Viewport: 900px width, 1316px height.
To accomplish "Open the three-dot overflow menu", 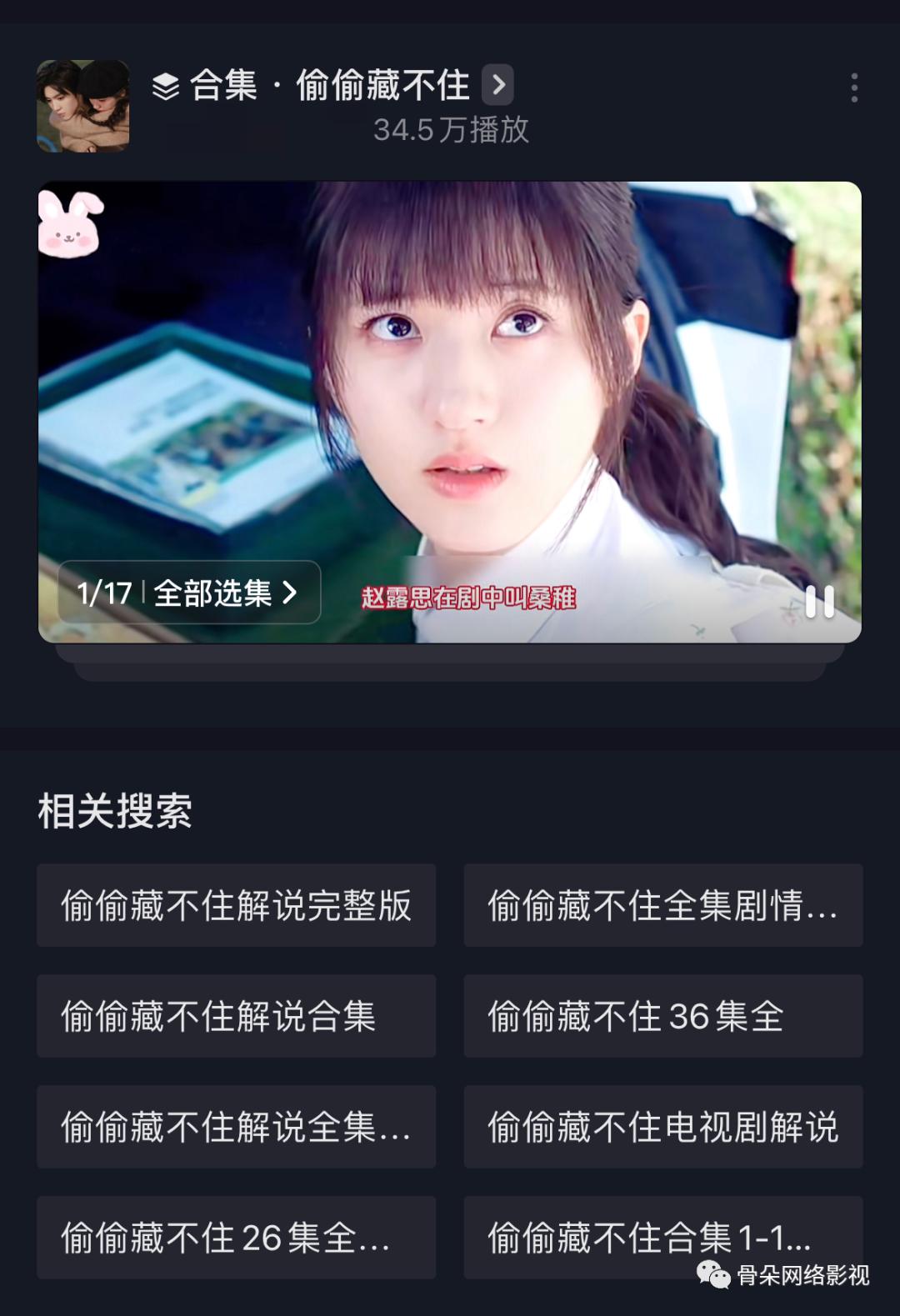I will coord(854,88).
